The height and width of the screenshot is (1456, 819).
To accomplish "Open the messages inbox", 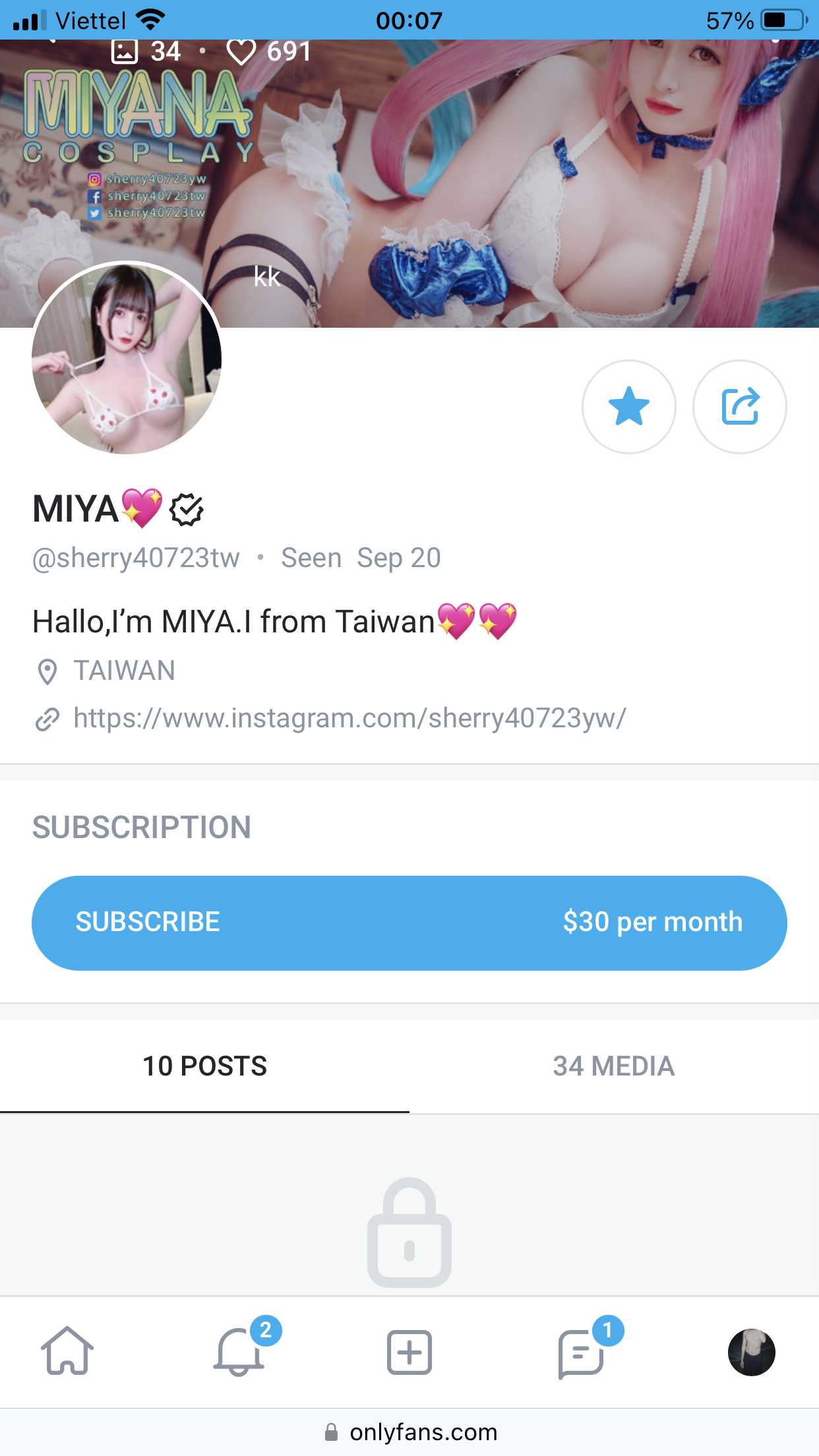I will (x=581, y=1353).
